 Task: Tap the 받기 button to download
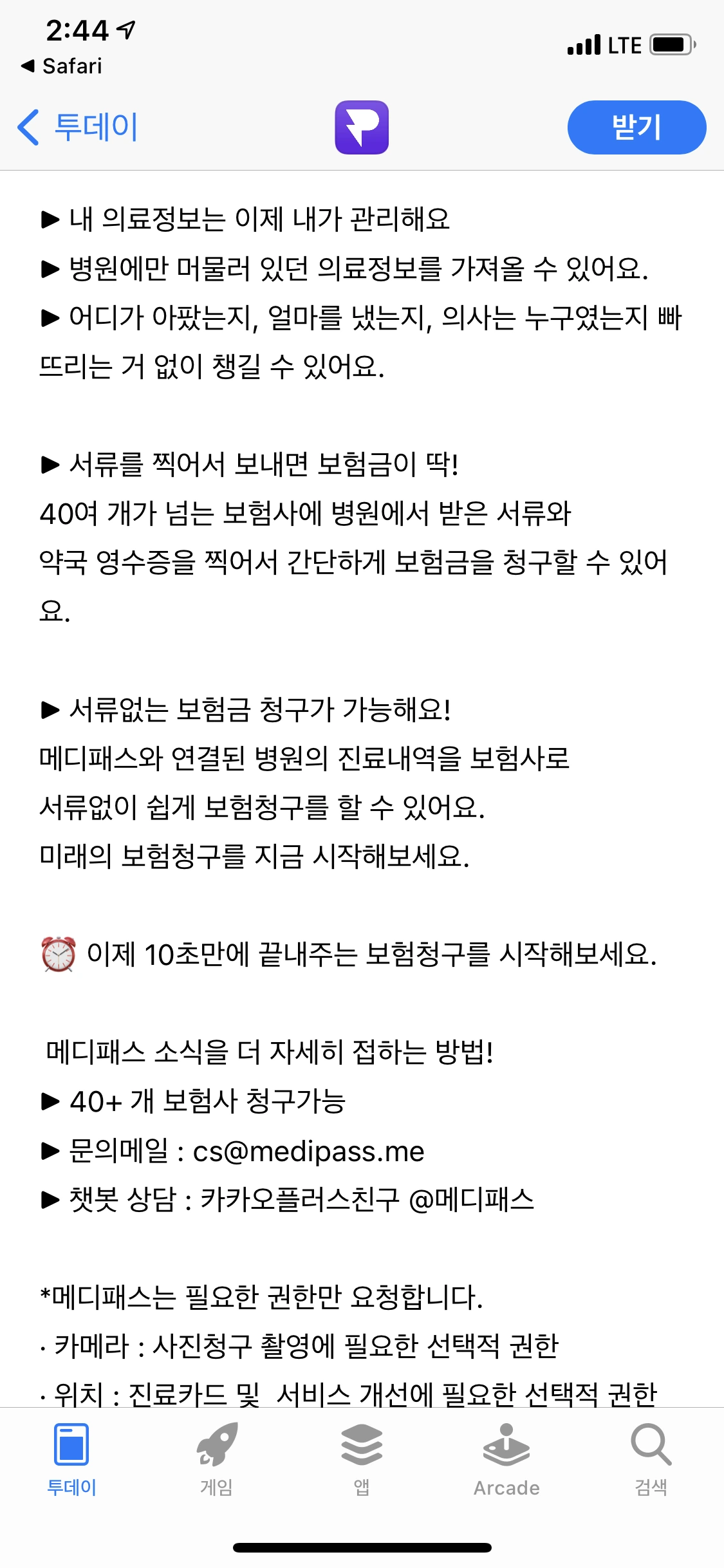(636, 127)
